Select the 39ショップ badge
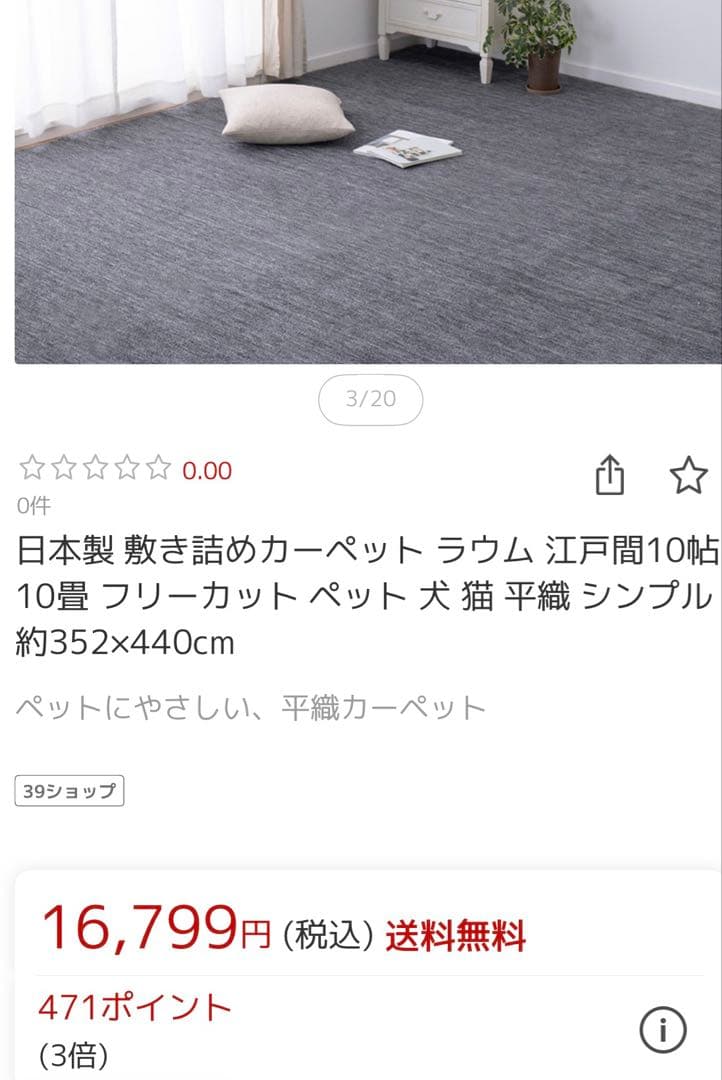Screen dimensions: 722x1080 69,789
